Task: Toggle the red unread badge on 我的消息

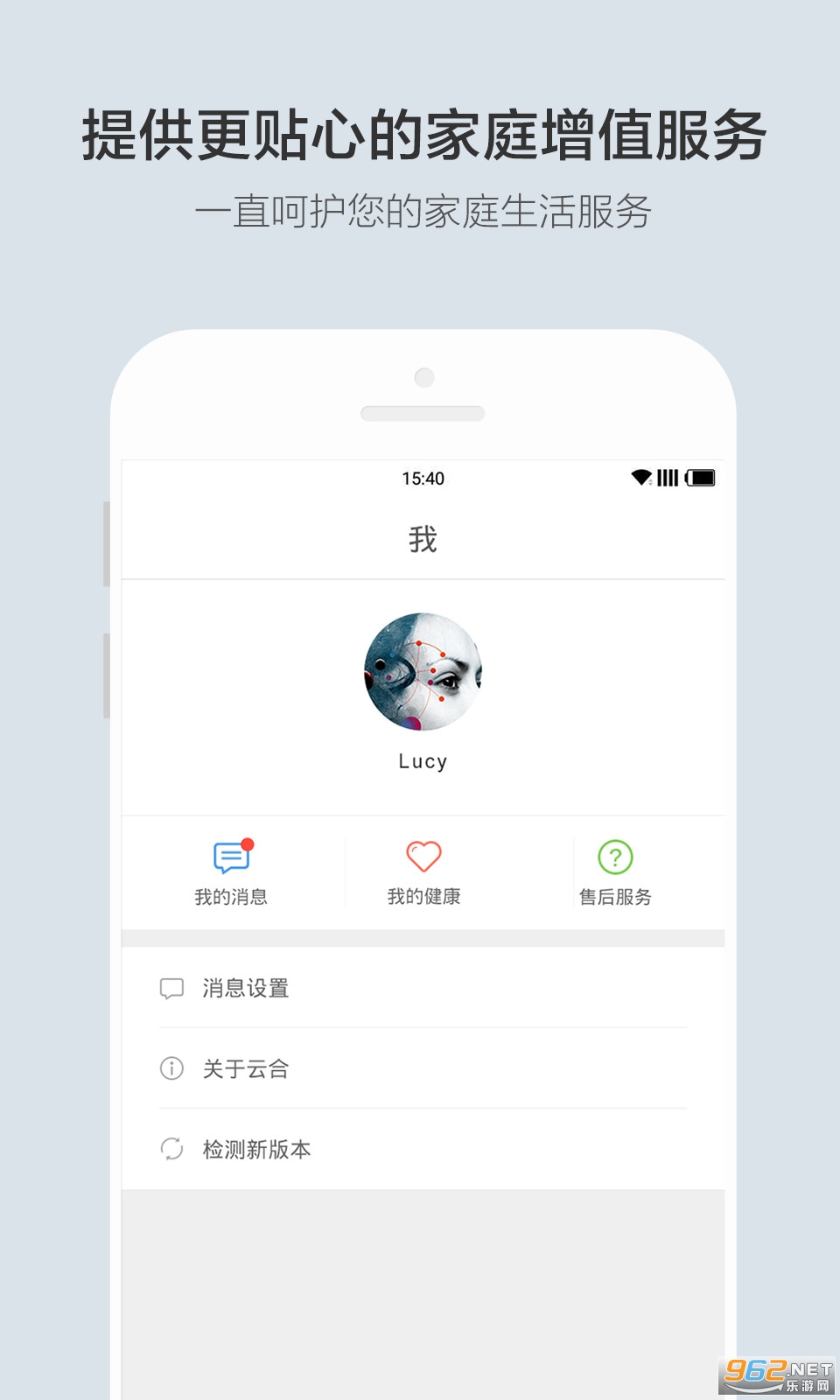Action: pyautogui.click(x=248, y=844)
